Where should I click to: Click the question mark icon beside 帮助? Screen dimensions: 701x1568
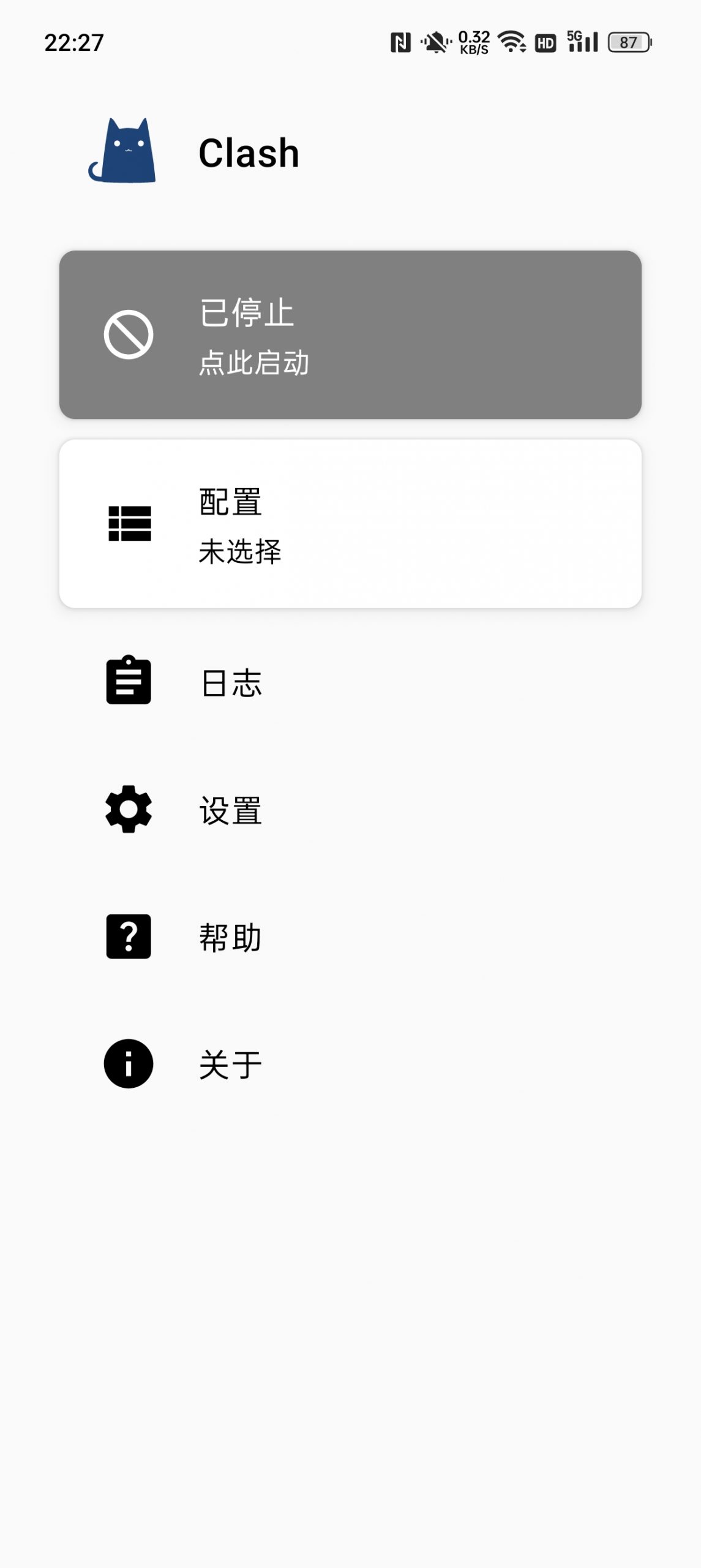(129, 936)
